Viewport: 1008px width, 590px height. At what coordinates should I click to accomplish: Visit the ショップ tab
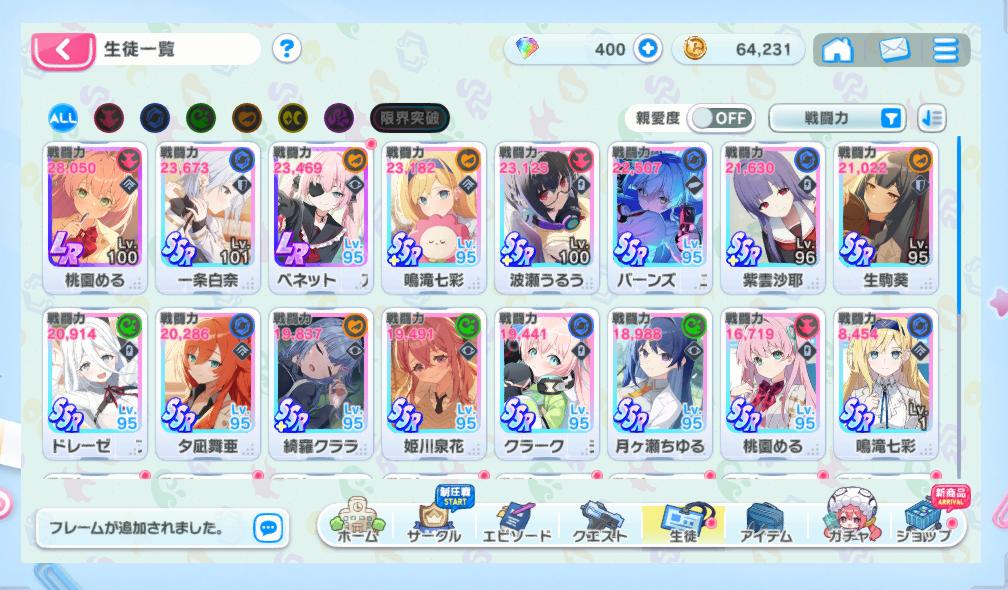(x=929, y=523)
